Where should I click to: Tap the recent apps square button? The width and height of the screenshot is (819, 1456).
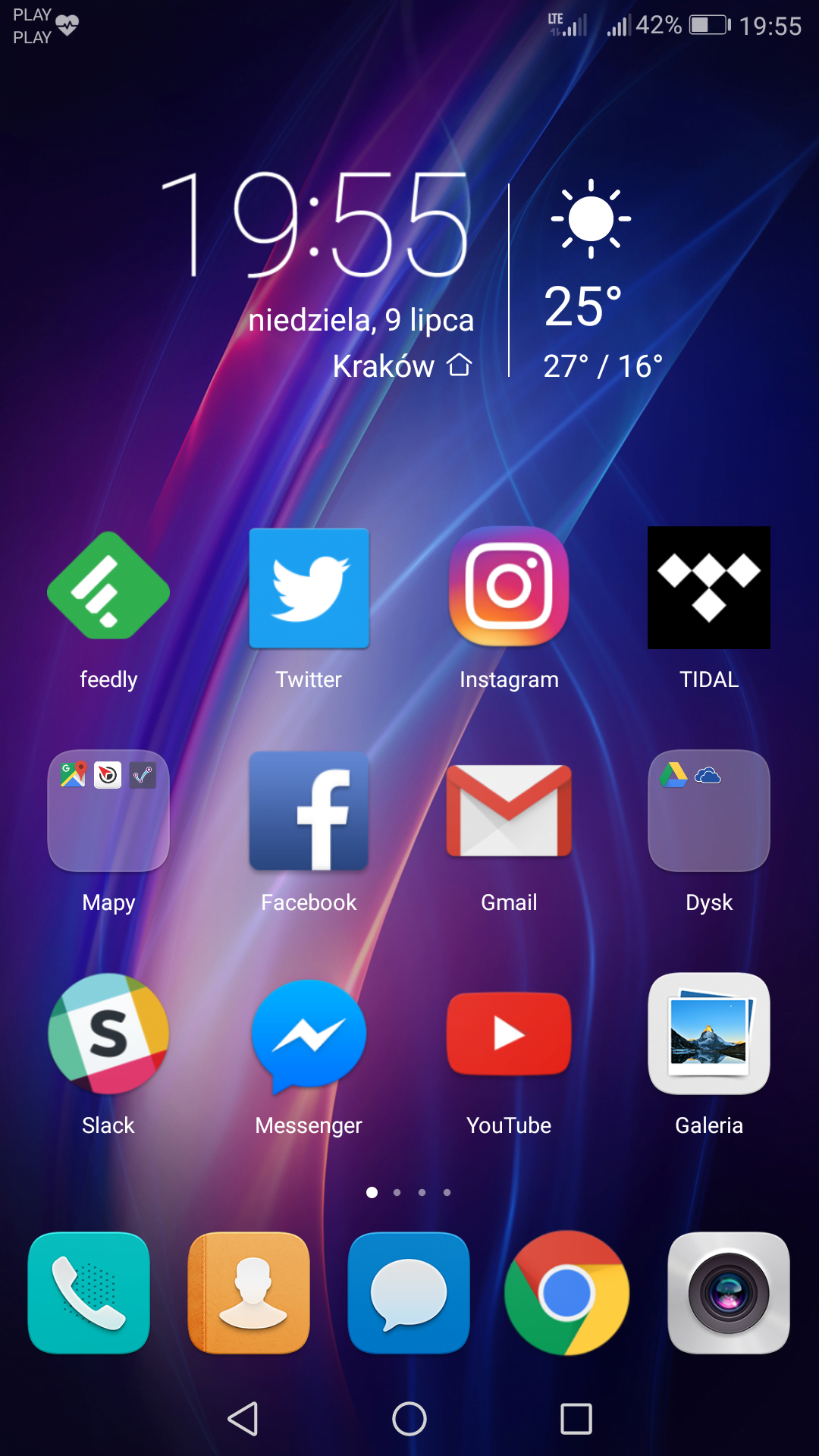point(576,1419)
